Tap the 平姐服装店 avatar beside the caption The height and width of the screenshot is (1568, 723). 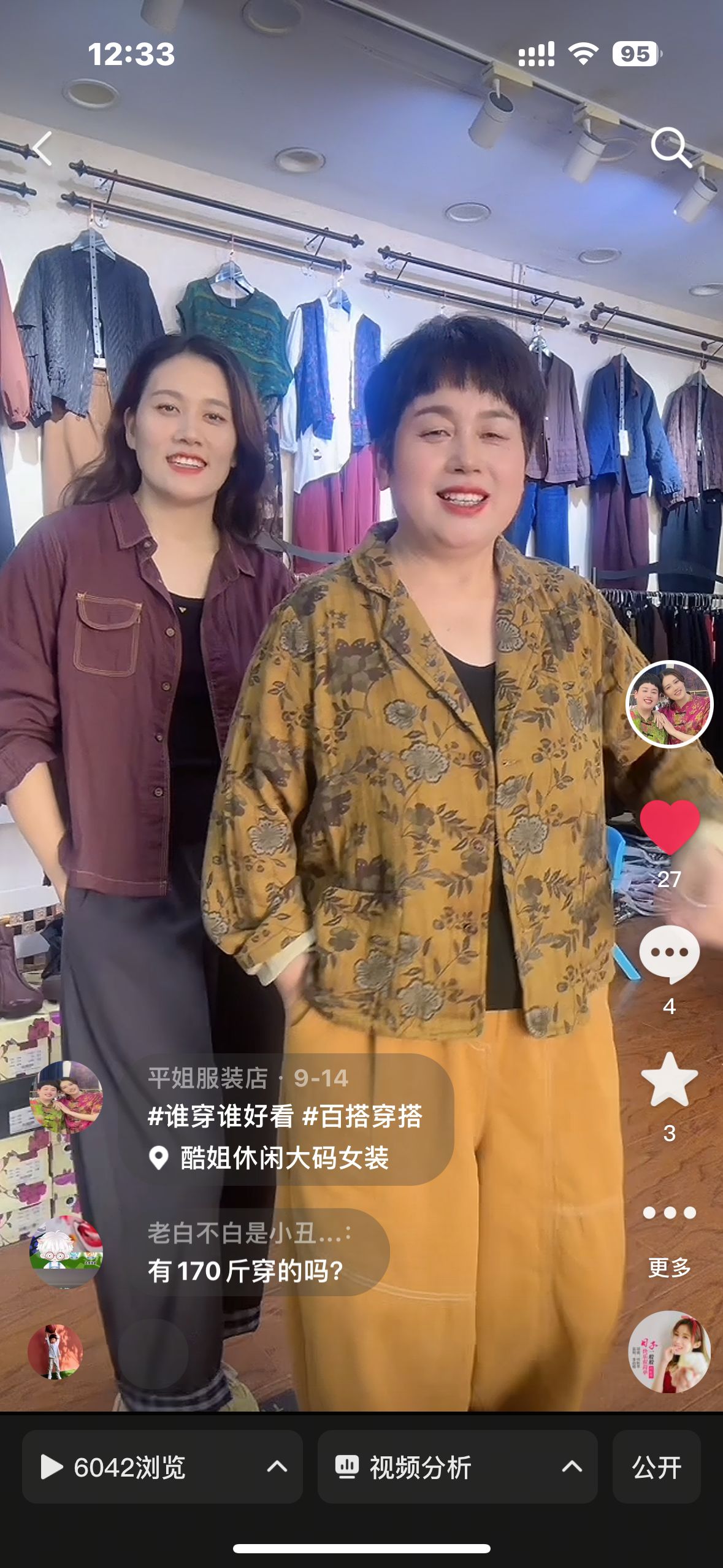(x=67, y=1096)
